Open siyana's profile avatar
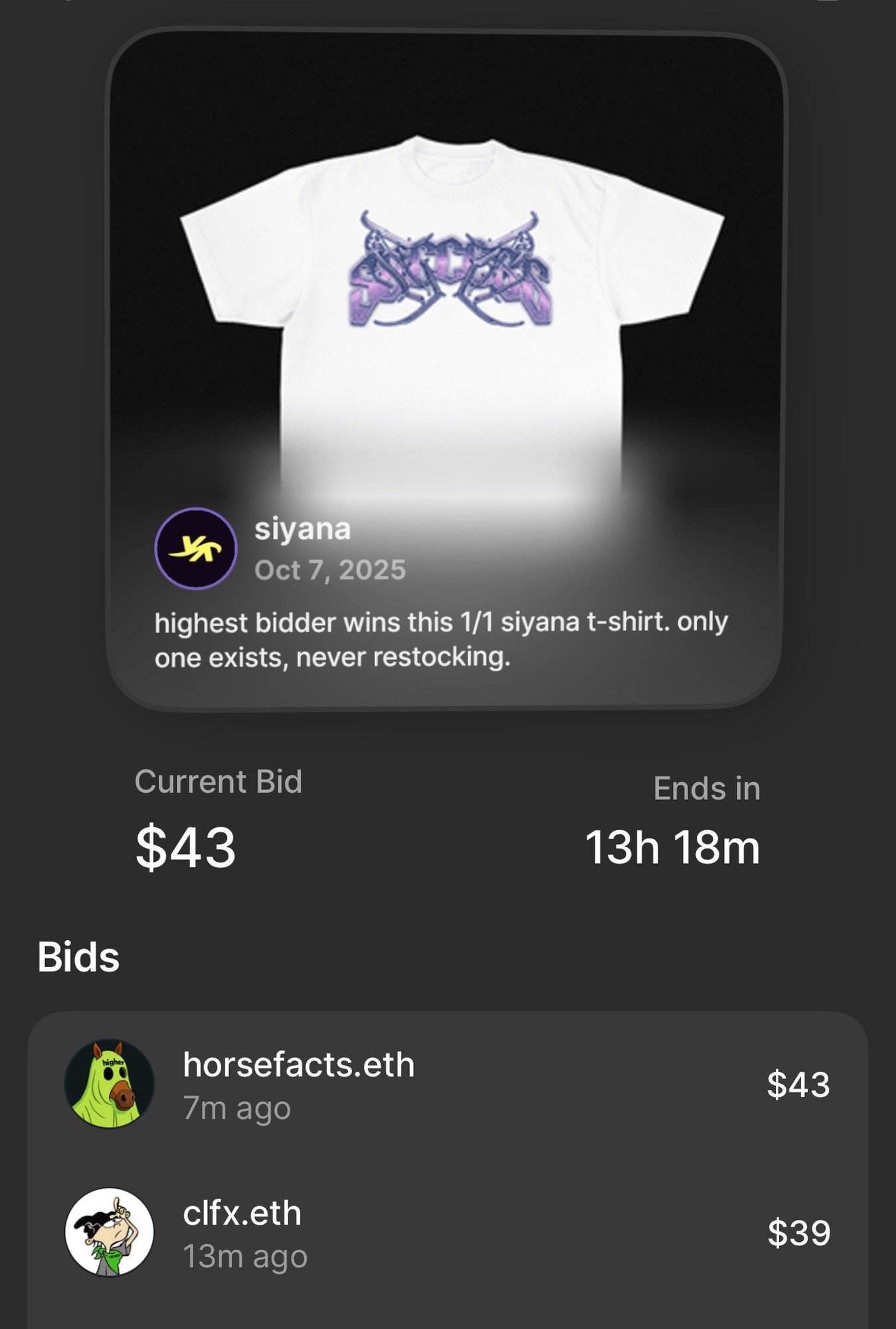 [195, 548]
